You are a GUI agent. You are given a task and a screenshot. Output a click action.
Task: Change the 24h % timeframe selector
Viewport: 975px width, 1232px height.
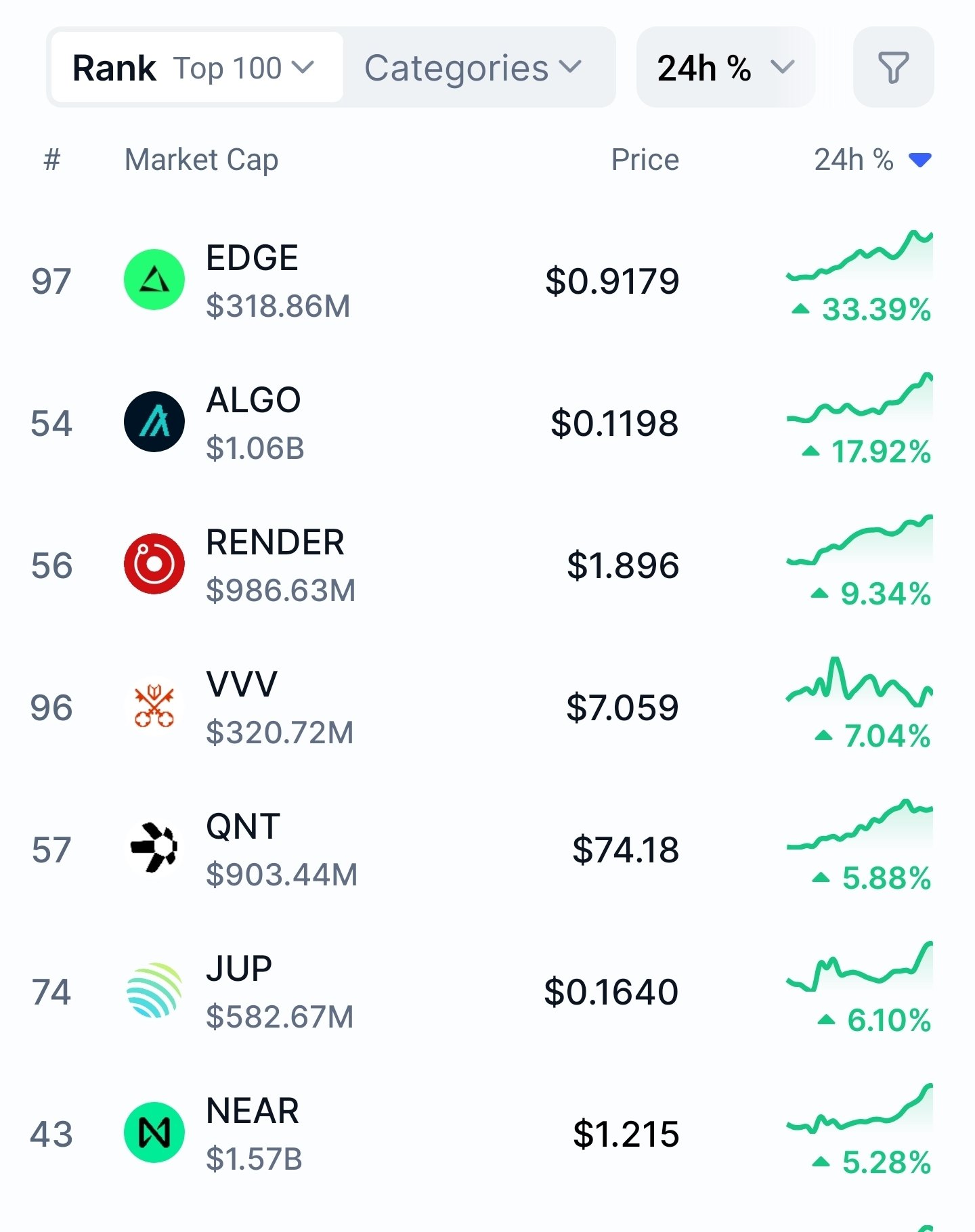725,68
